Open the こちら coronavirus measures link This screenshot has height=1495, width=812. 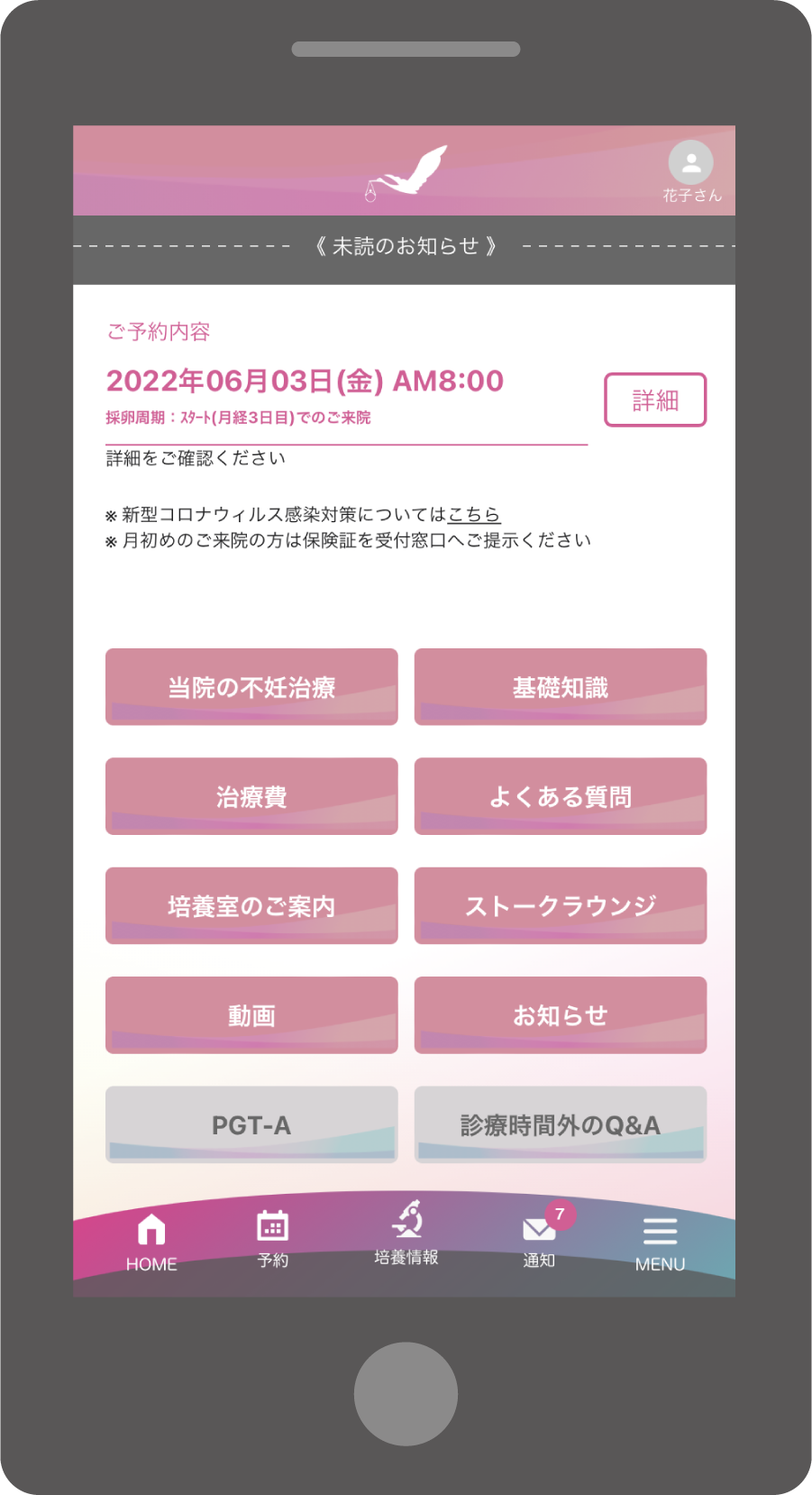pyautogui.click(x=473, y=514)
